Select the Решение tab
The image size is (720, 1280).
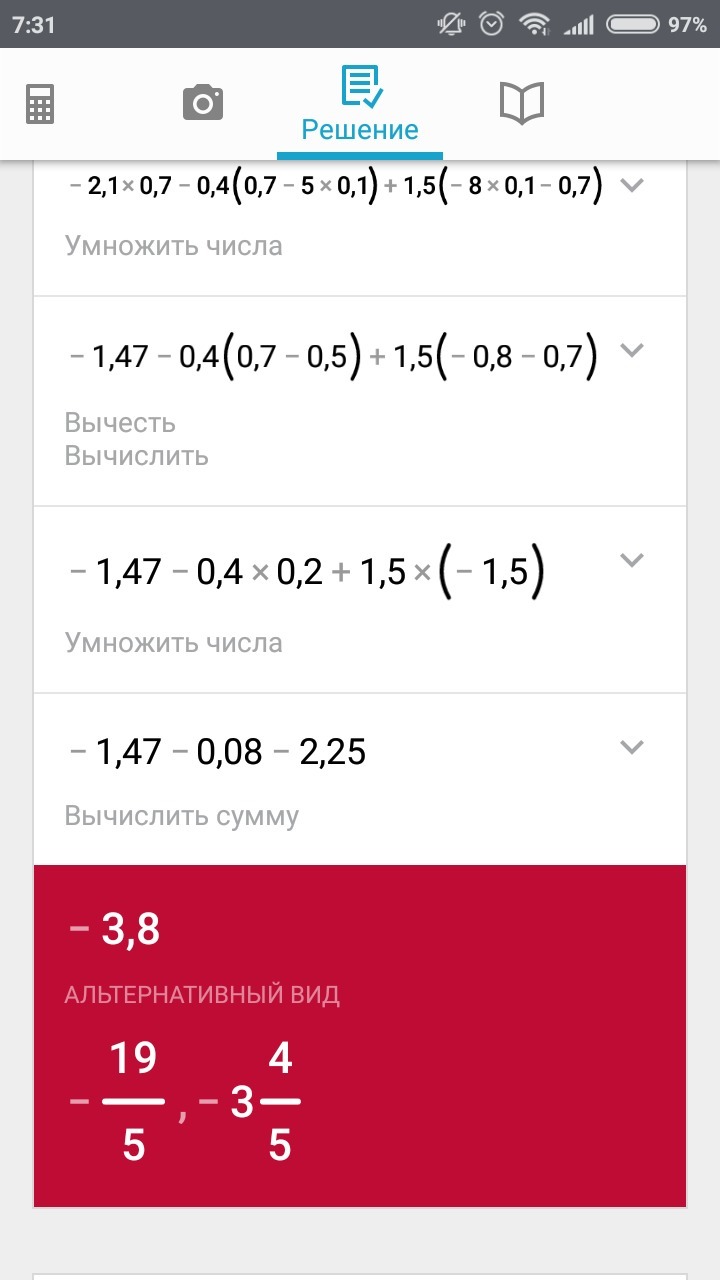(x=360, y=105)
